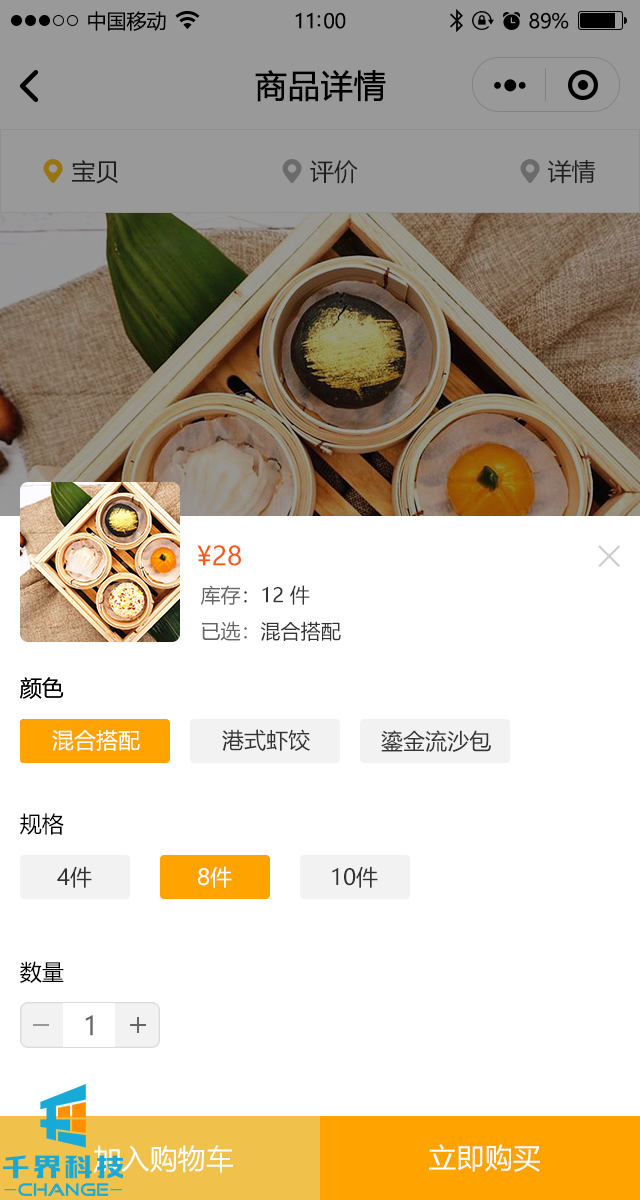The image size is (640, 1200).
Task: Close the specification selection panel
Action: coord(609,556)
